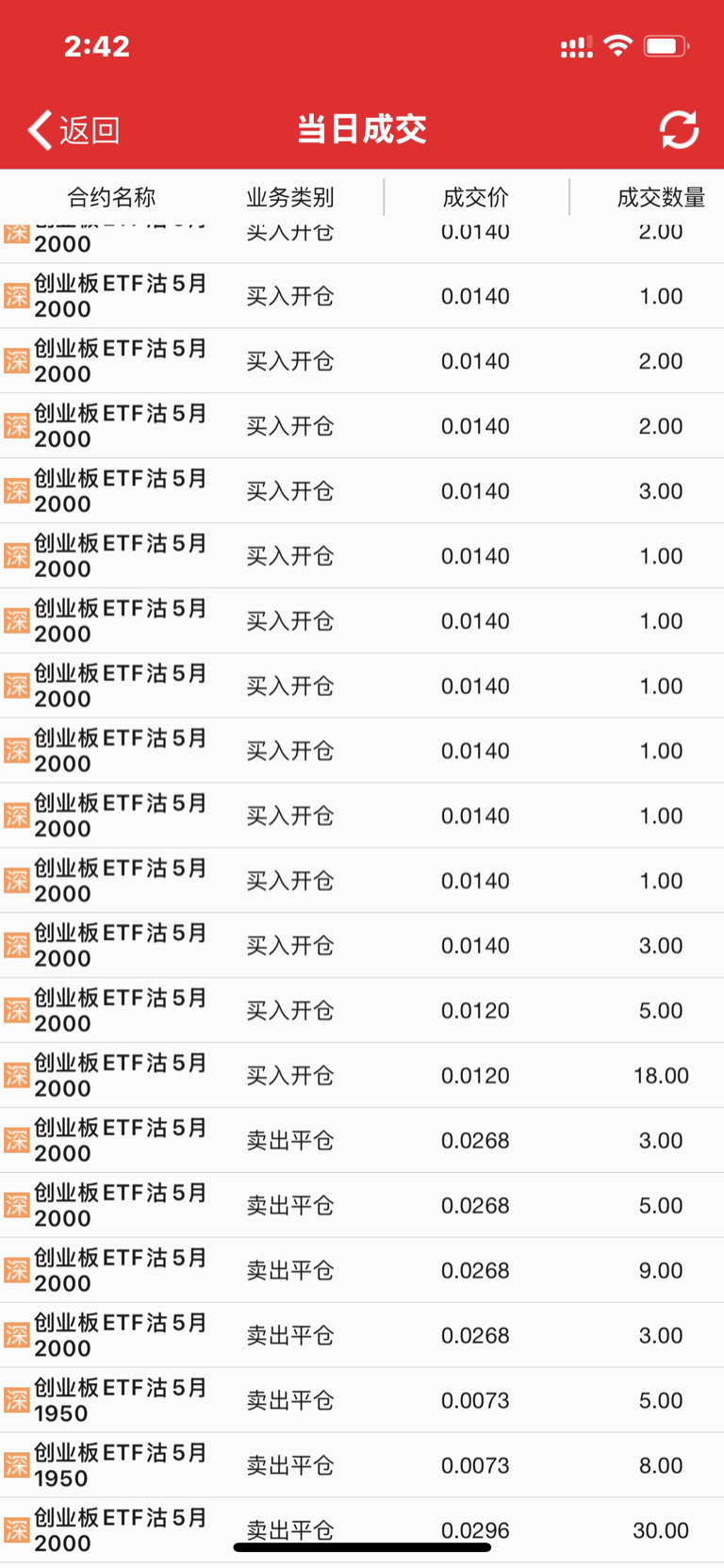
Task: Select the 买入开仓 row with quantity 18.00
Action: coord(362,1075)
